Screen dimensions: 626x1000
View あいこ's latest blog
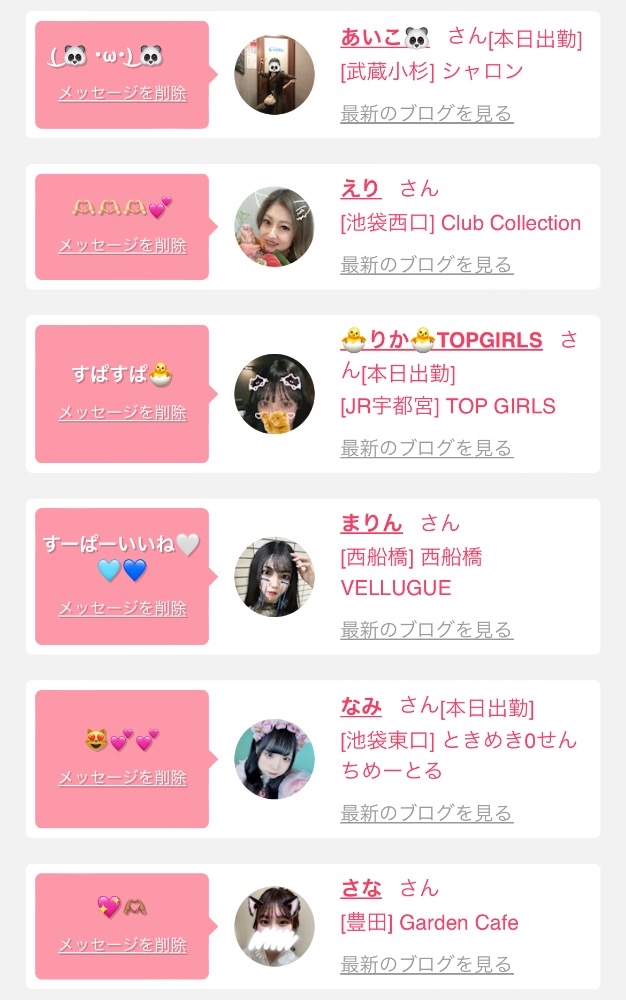click(x=426, y=113)
